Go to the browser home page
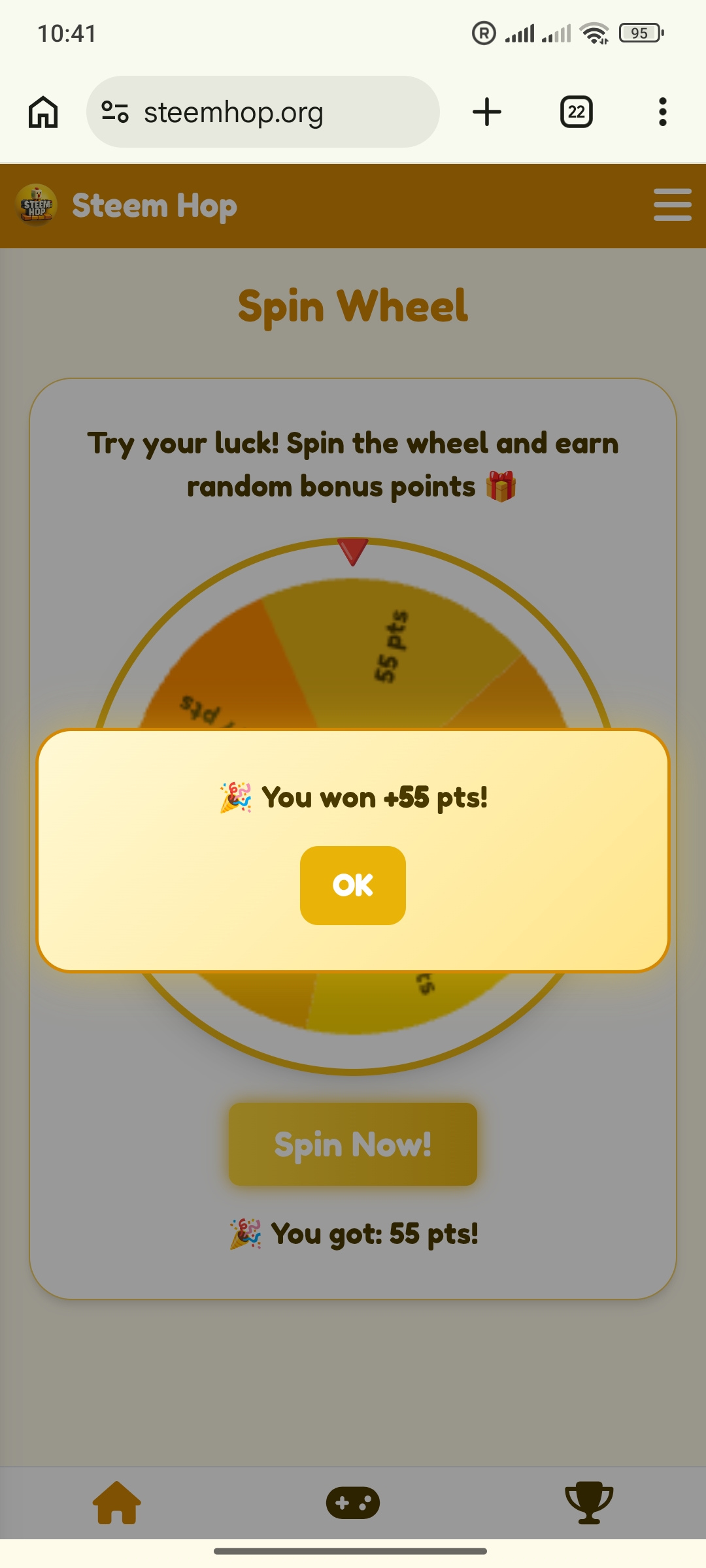Image resolution: width=706 pixels, height=1568 pixels. point(43,112)
